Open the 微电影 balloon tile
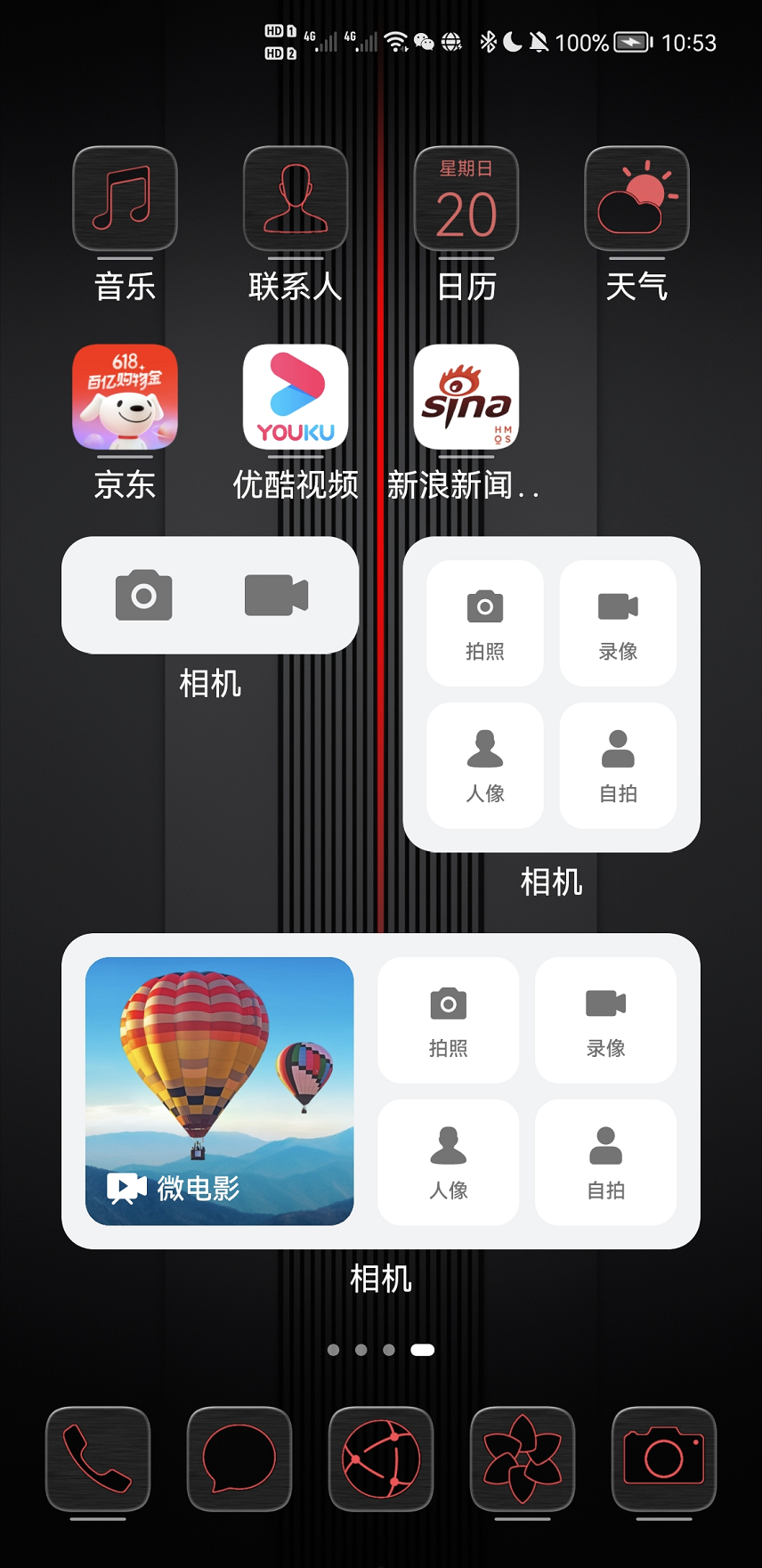The image size is (762, 1568). point(220,1091)
